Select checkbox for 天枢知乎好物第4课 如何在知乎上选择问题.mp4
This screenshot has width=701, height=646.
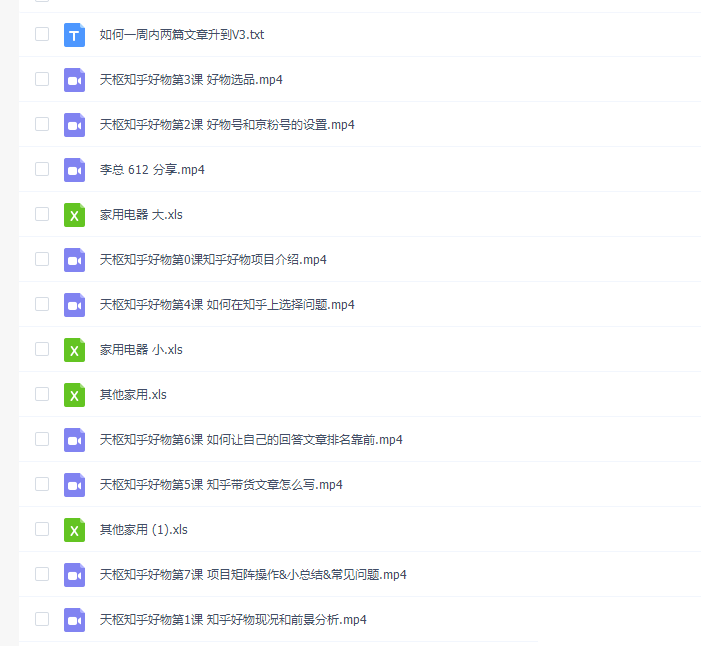(x=42, y=304)
